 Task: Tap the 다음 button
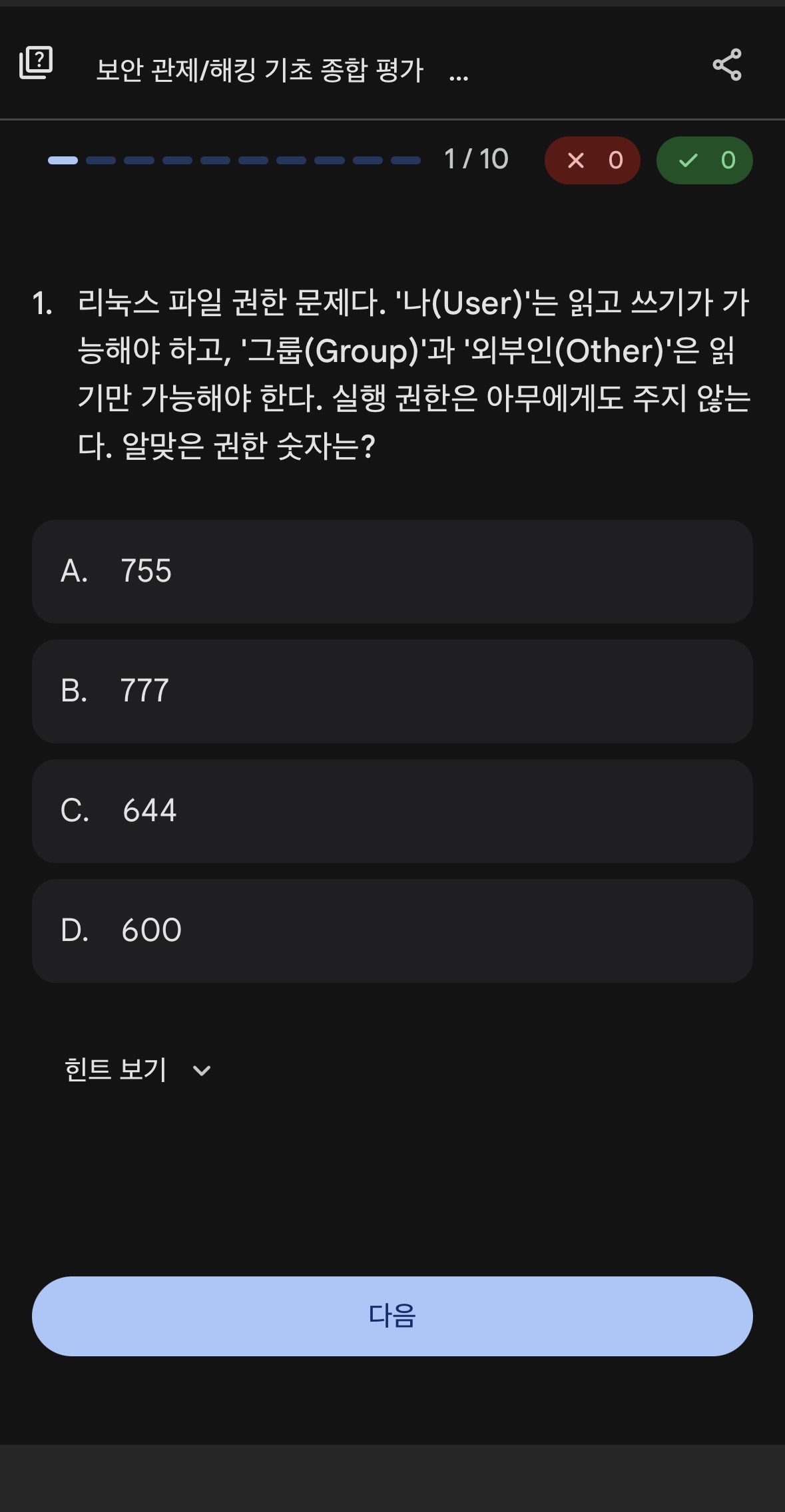tap(392, 1316)
